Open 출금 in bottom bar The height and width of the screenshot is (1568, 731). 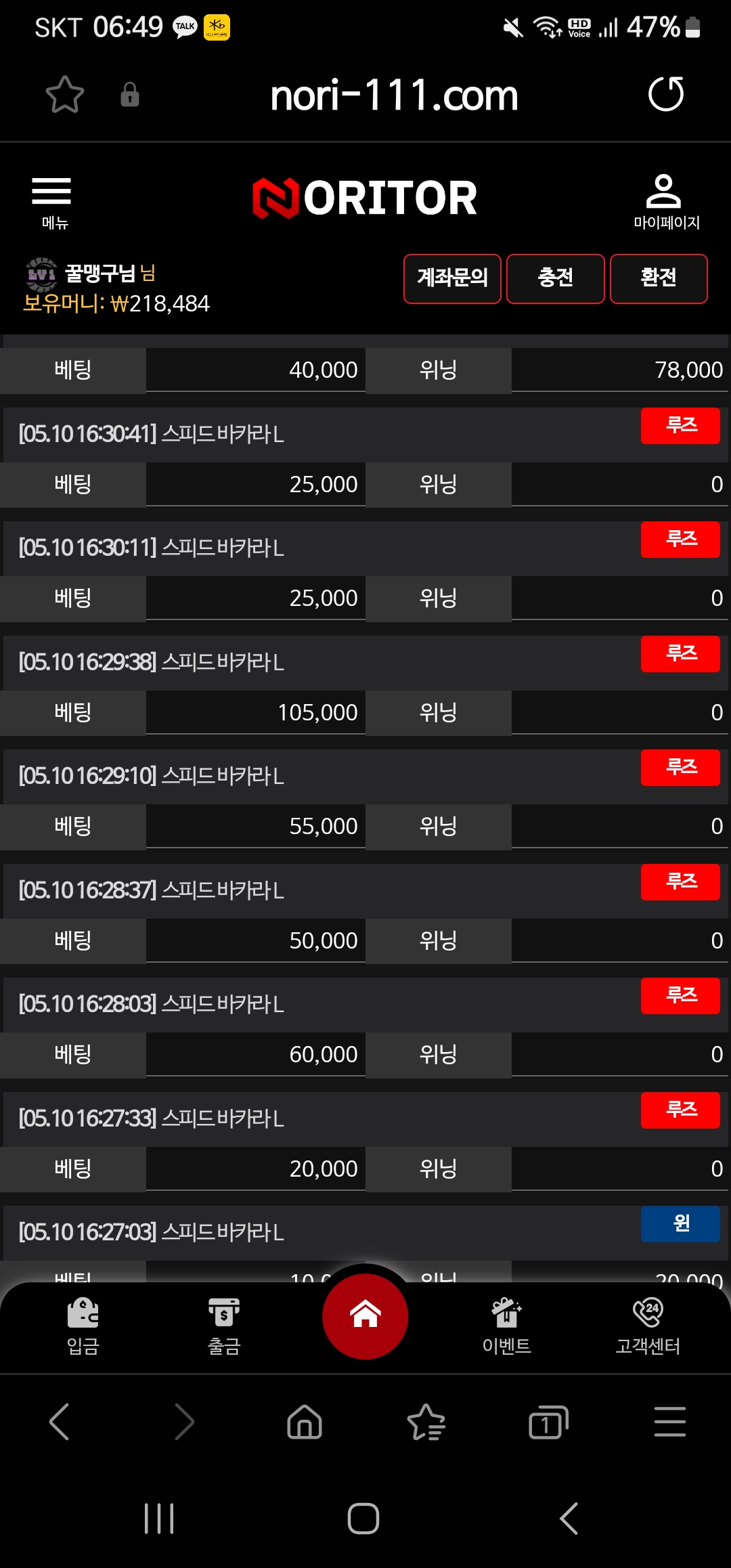pyautogui.click(x=224, y=1326)
